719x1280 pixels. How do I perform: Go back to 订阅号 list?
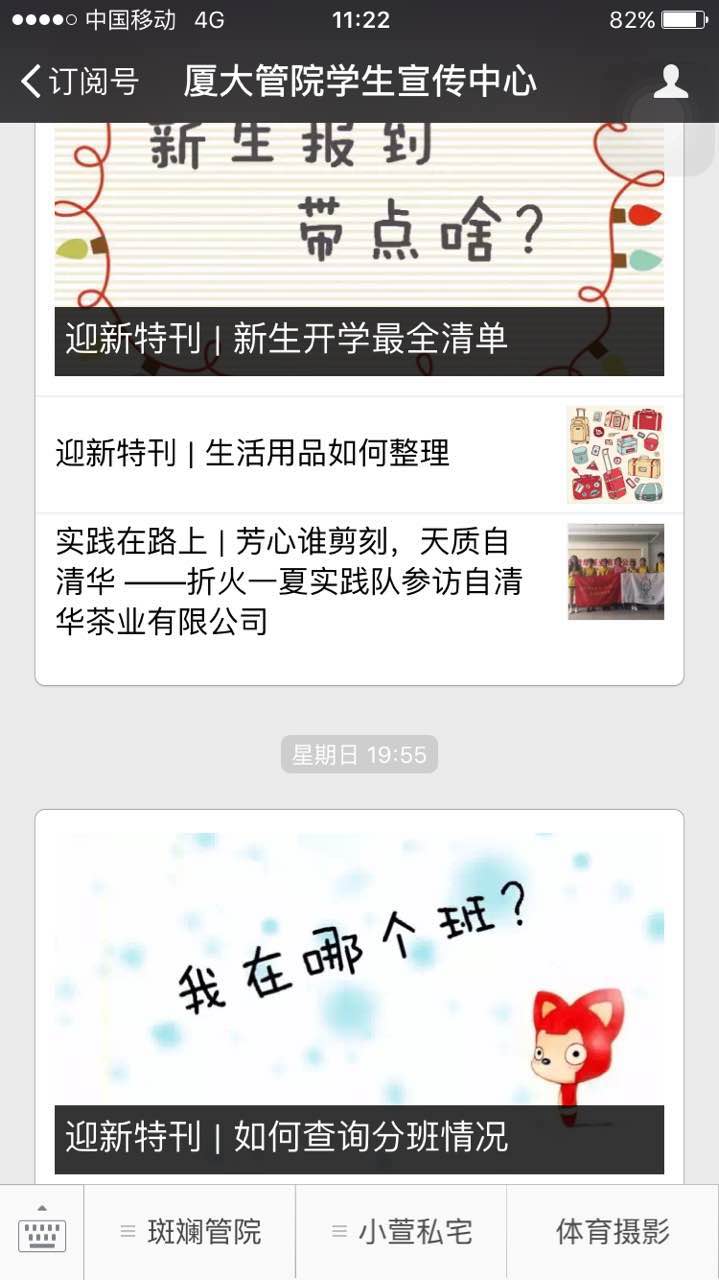pos(78,81)
